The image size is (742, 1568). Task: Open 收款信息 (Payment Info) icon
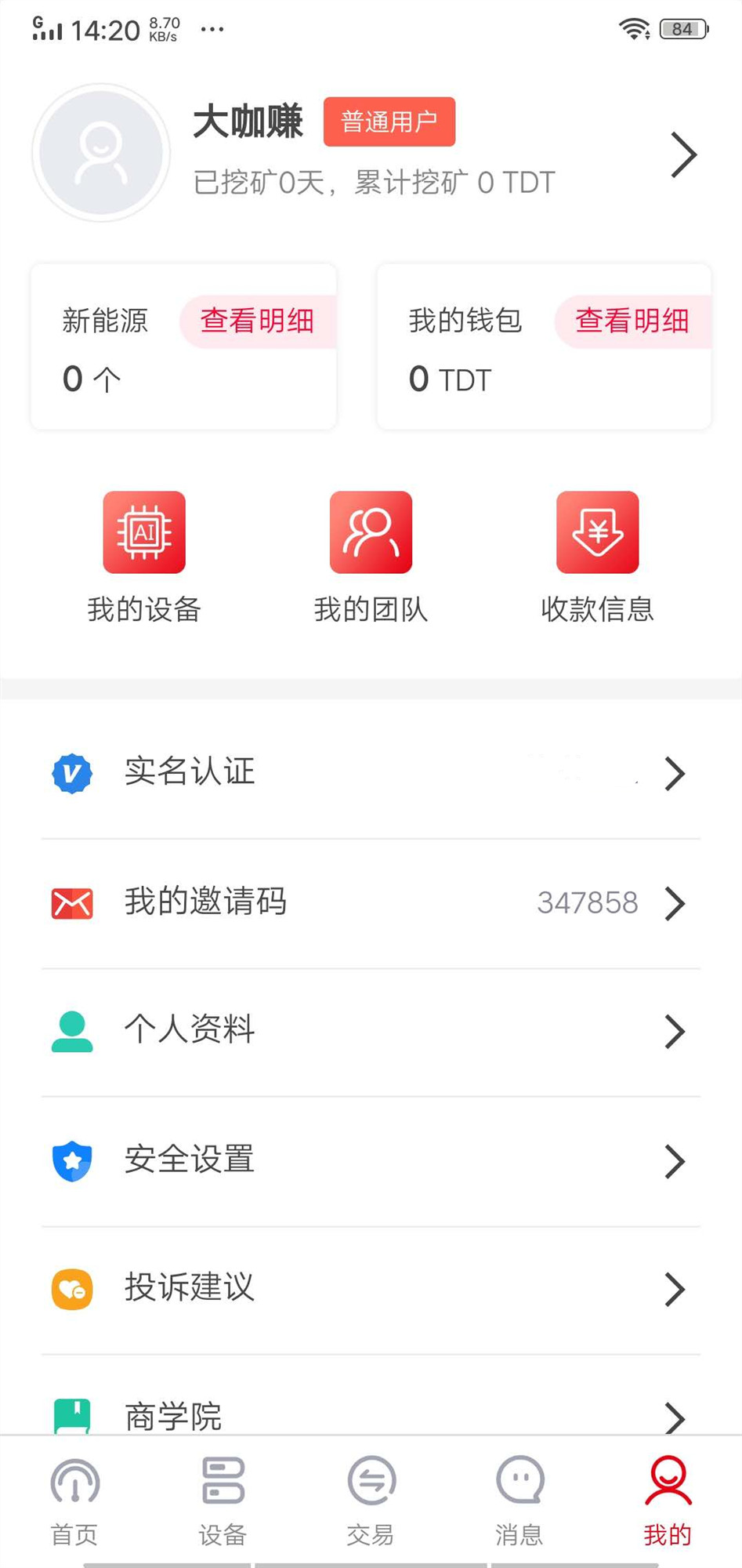[x=597, y=532]
